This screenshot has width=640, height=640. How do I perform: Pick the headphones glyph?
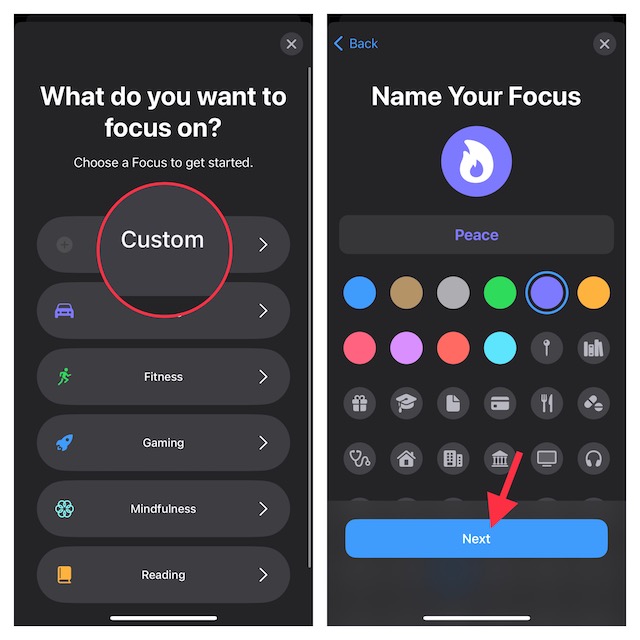point(594,458)
